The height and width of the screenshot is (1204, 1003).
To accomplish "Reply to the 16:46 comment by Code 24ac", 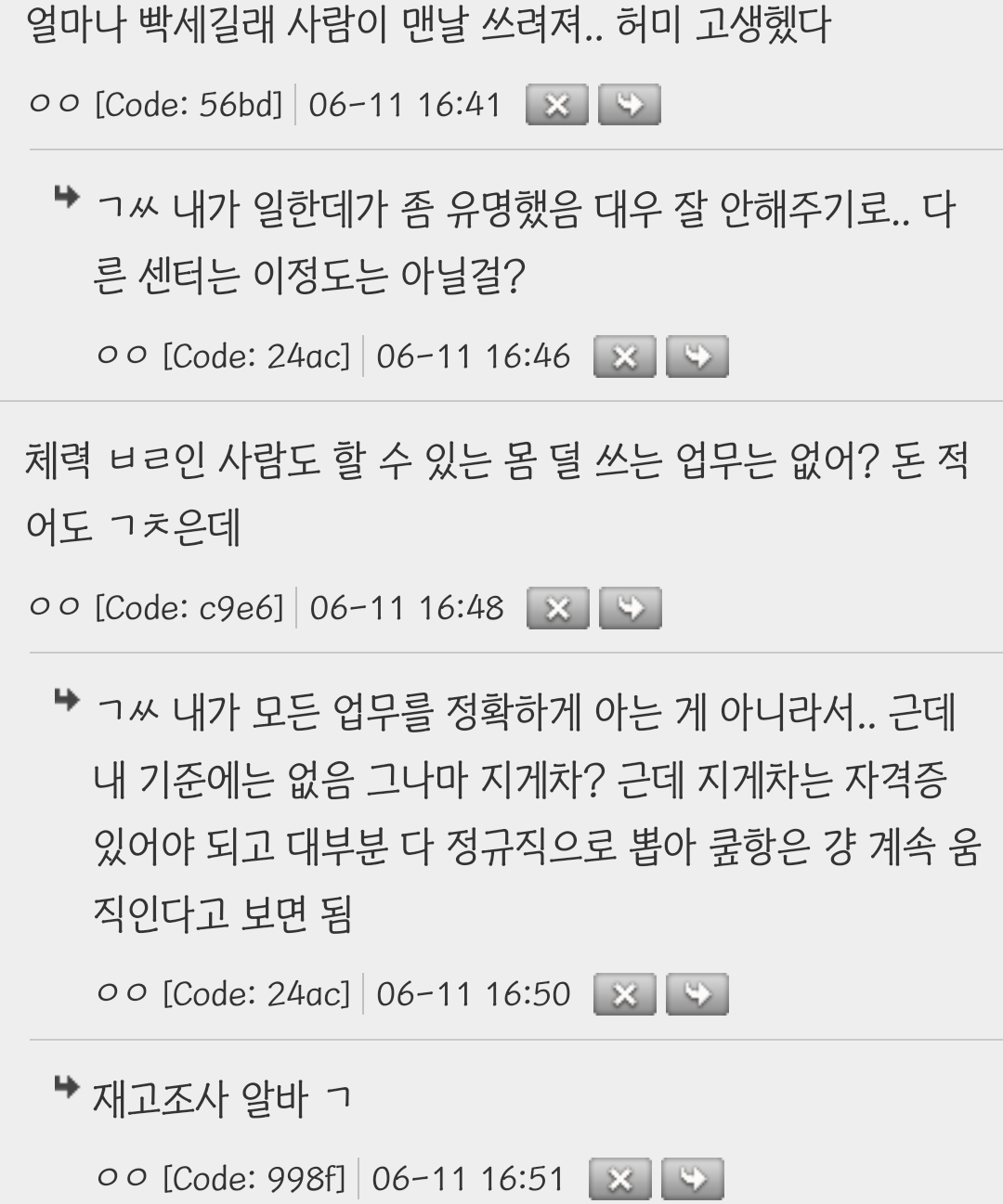I will (x=697, y=356).
